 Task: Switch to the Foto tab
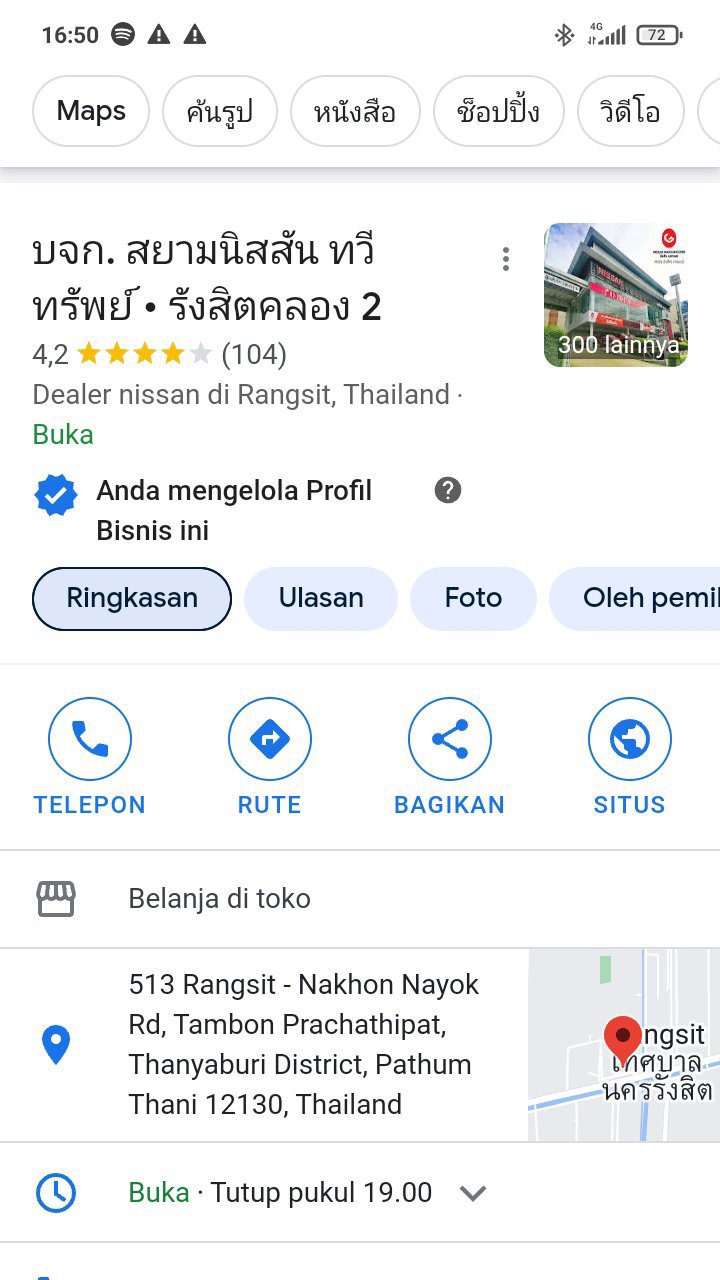473,598
